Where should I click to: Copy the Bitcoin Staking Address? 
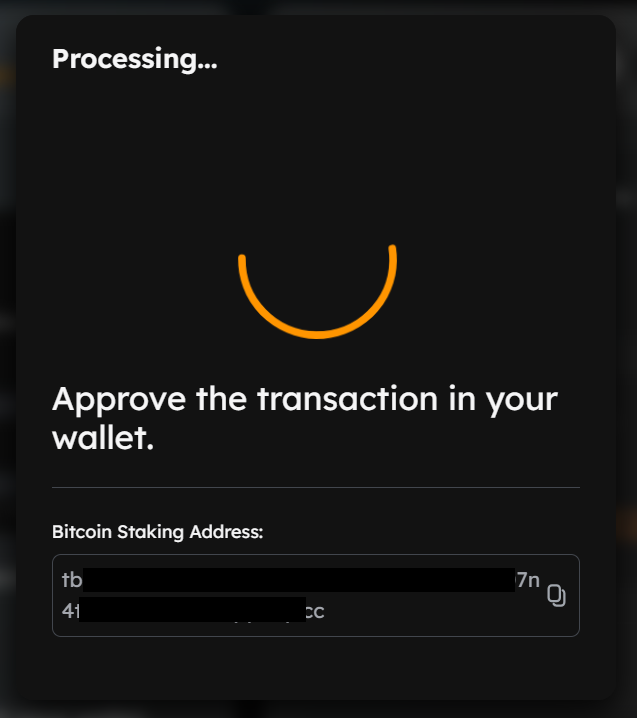[557, 596]
